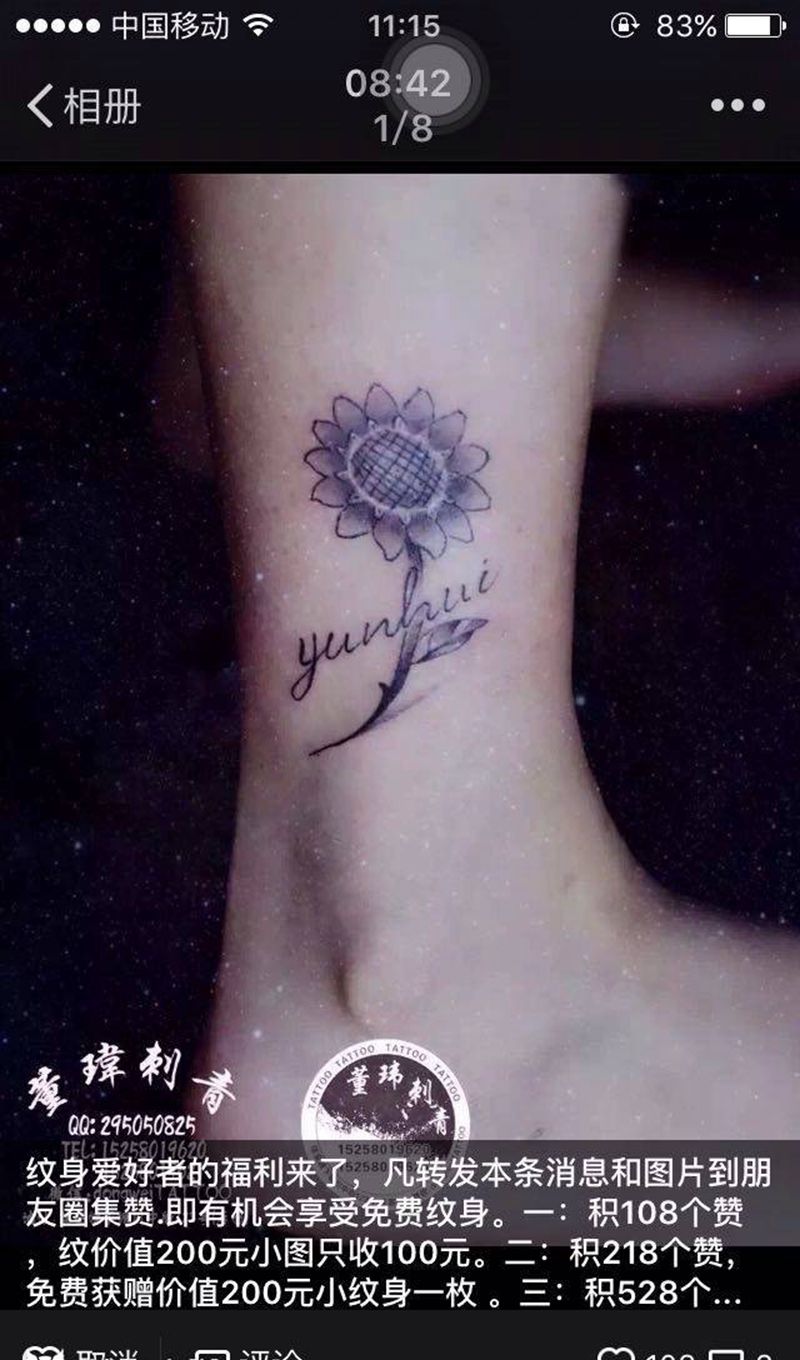
Task: Go back to the 相册 album
Action: [84, 105]
